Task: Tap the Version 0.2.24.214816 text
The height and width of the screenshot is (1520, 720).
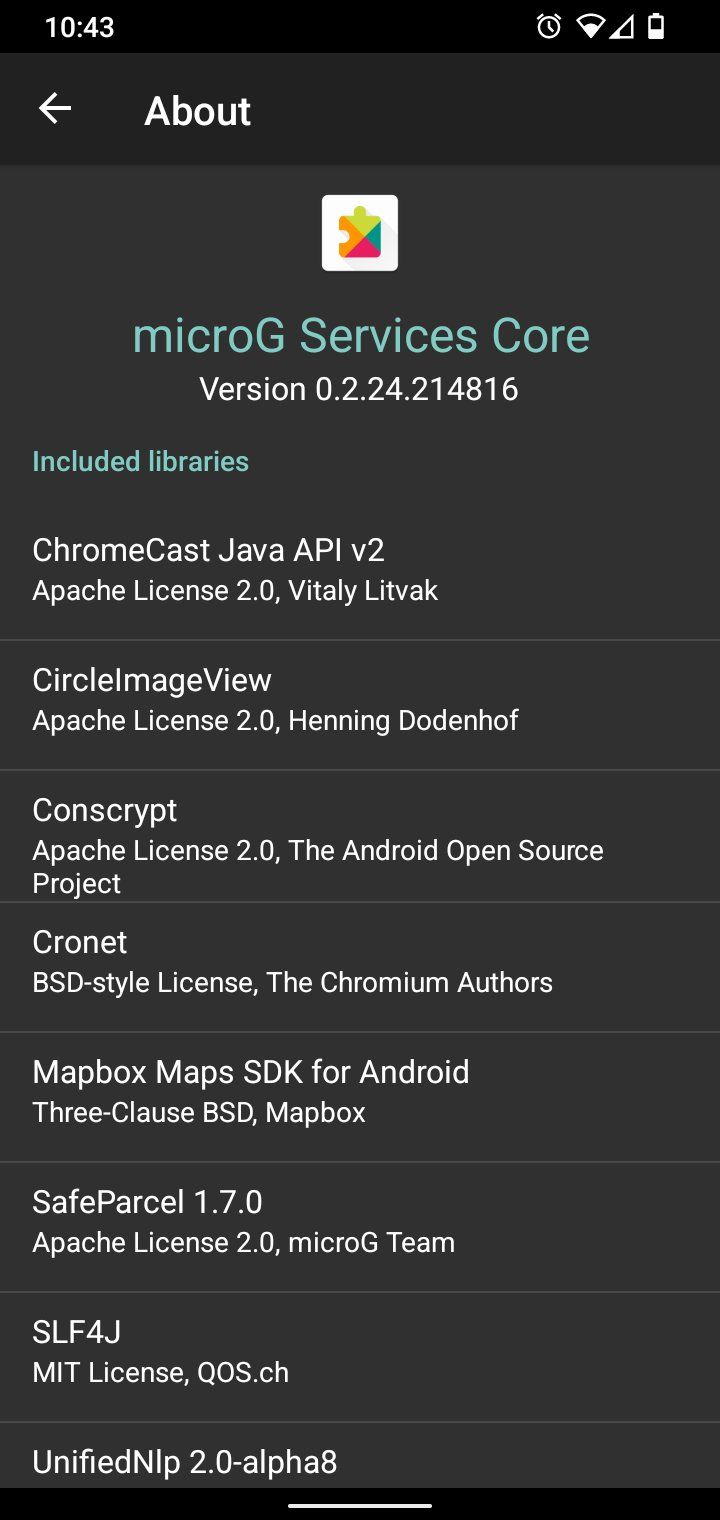Action: click(360, 389)
